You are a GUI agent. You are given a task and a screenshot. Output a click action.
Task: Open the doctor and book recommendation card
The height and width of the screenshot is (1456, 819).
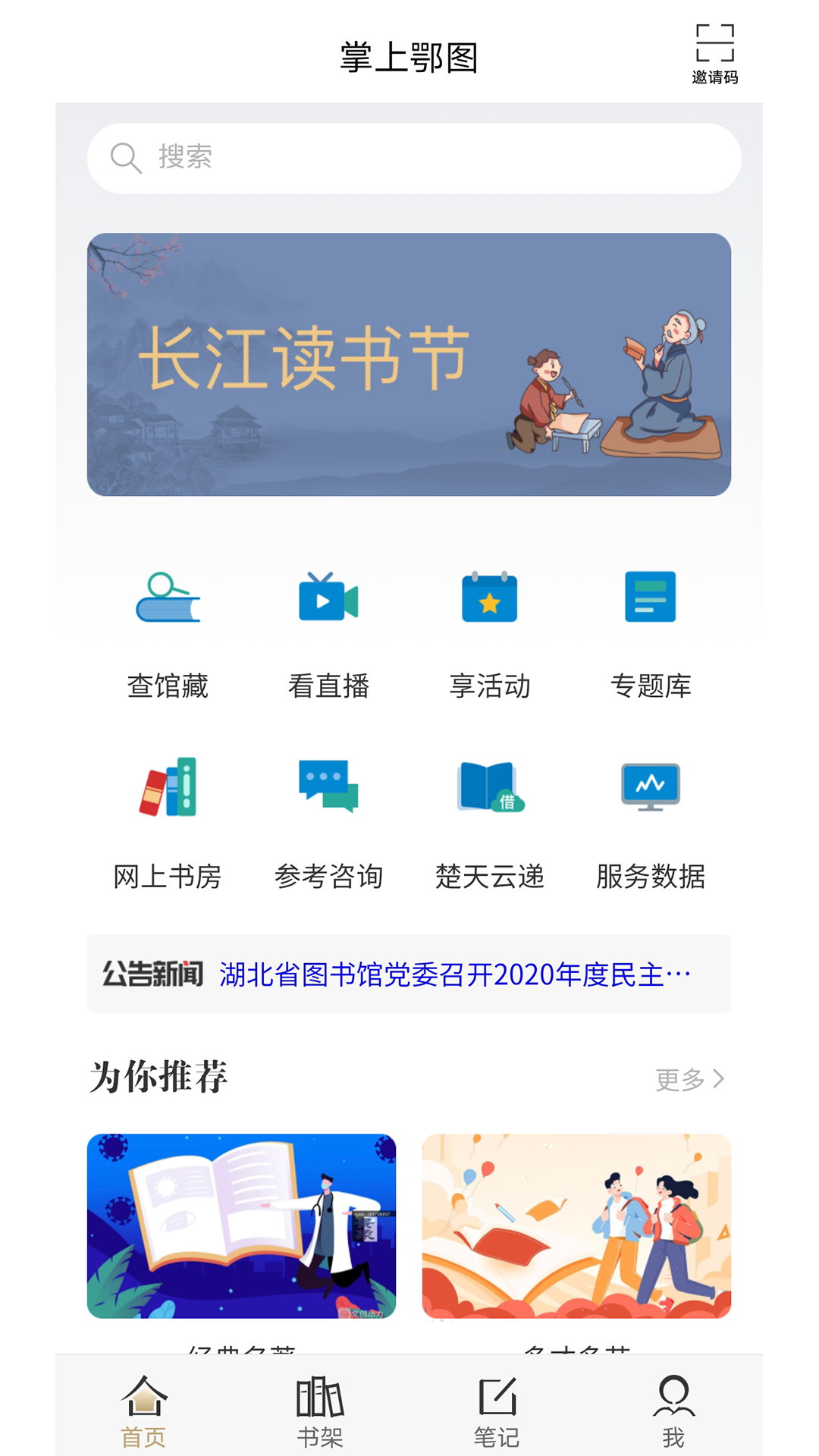pos(241,1225)
